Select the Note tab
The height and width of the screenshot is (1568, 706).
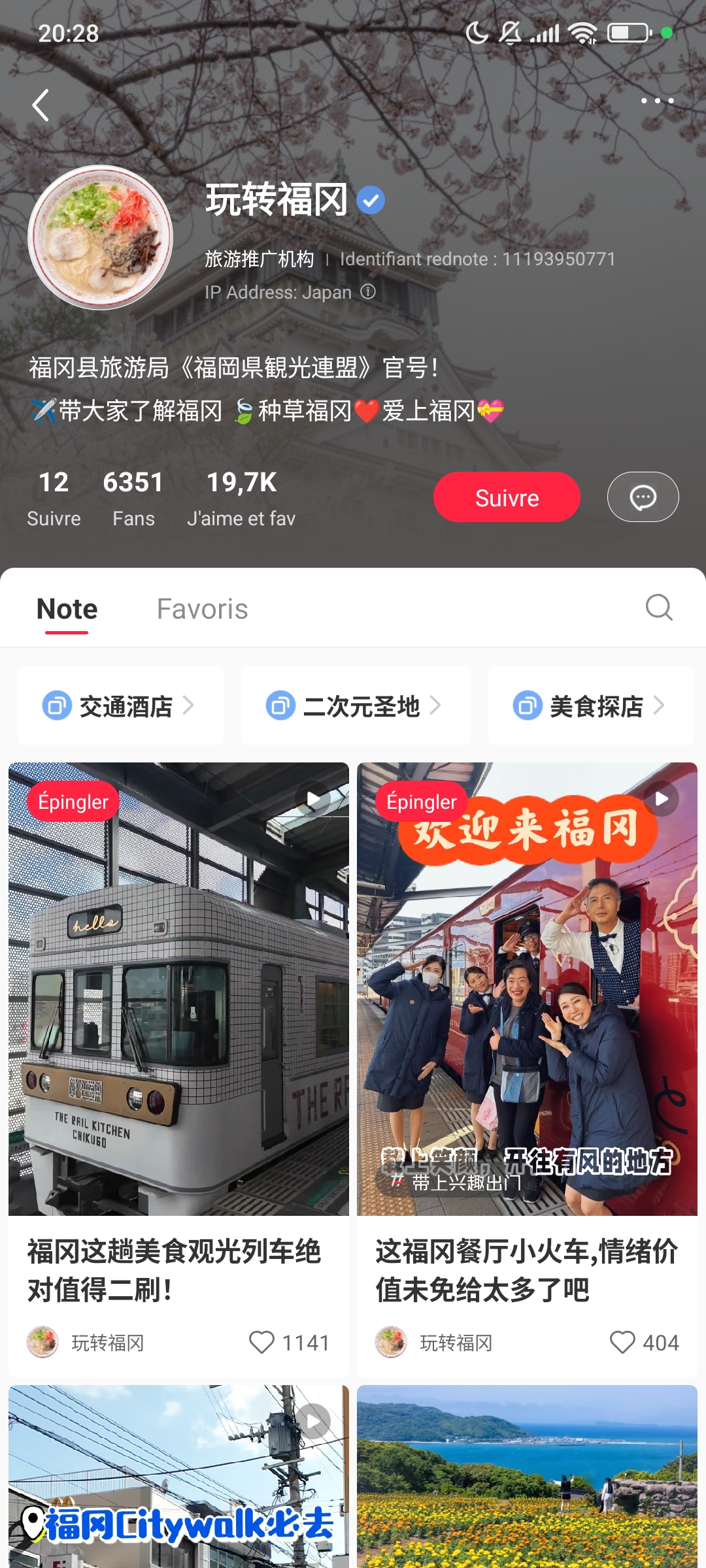tap(67, 609)
